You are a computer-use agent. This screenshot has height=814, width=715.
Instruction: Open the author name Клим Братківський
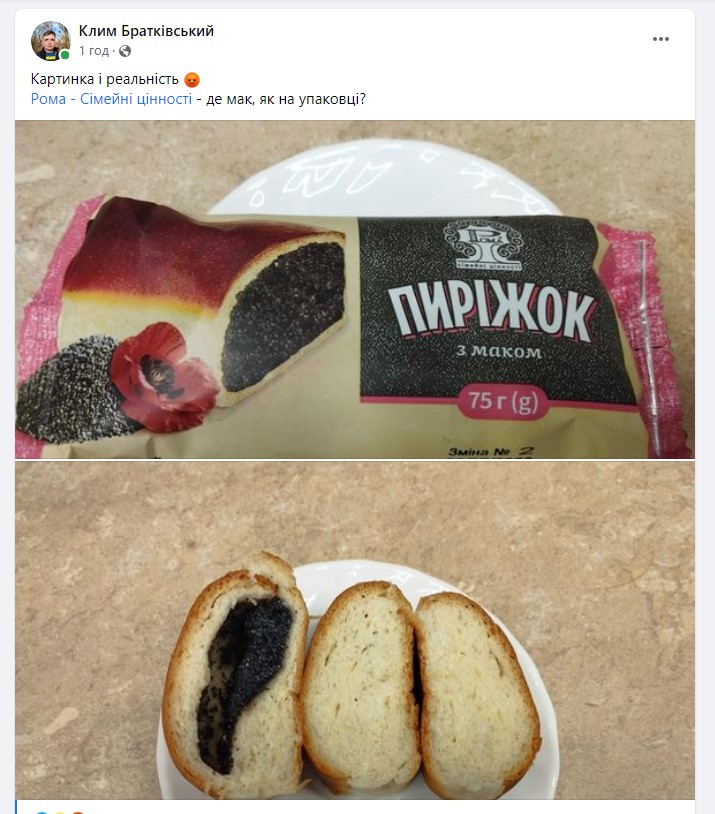pos(146,31)
